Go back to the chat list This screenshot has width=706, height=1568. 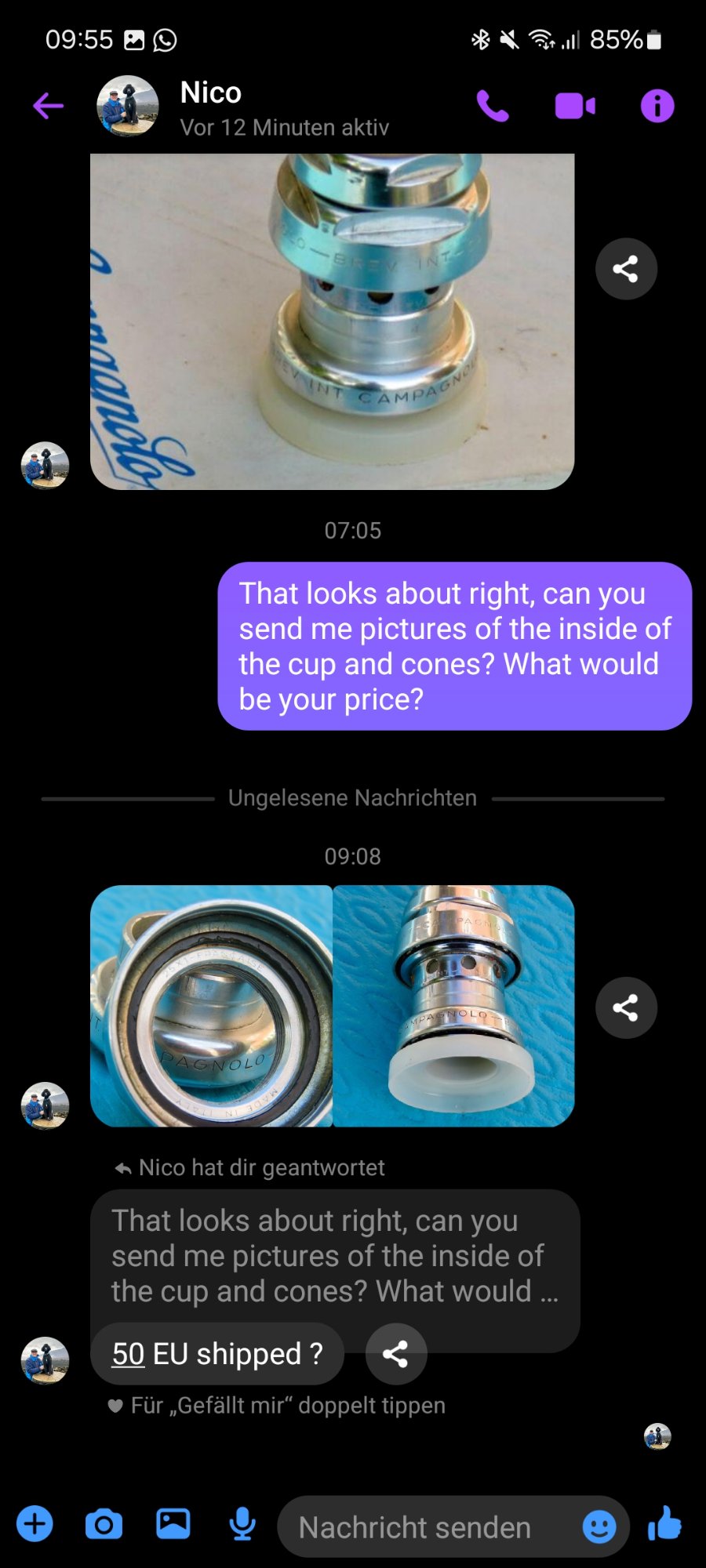point(48,105)
